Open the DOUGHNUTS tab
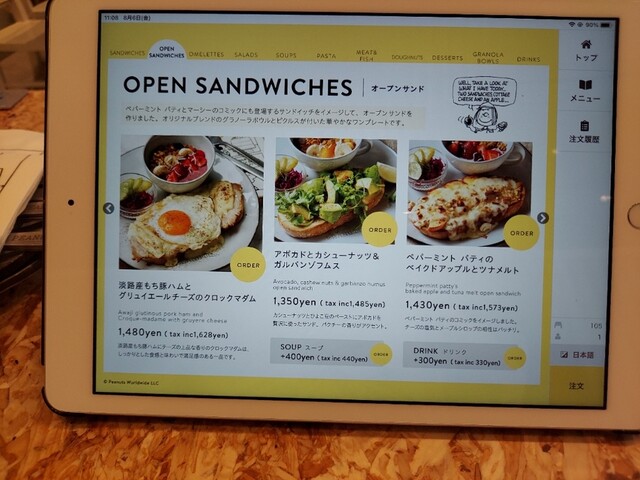This screenshot has width=640, height=480. pyautogui.click(x=406, y=57)
